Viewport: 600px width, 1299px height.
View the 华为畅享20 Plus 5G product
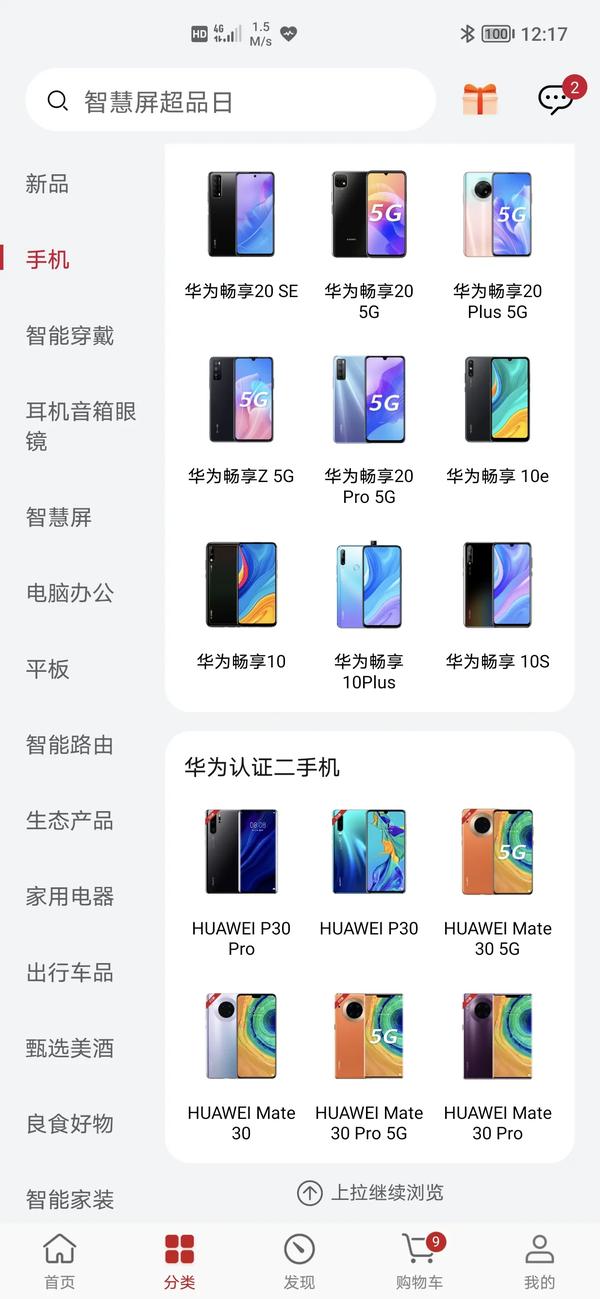pos(497,243)
